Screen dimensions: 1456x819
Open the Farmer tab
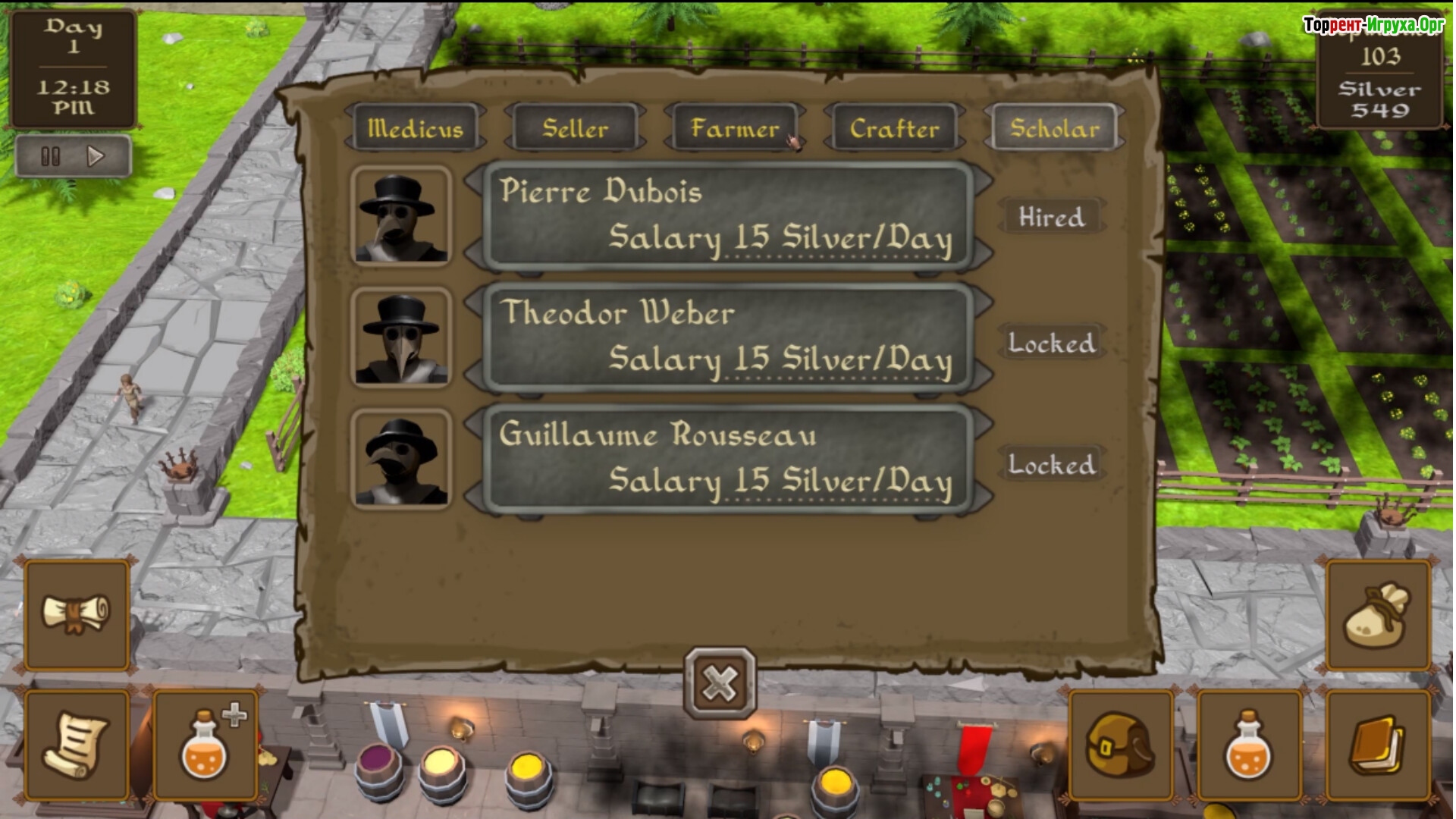(734, 128)
